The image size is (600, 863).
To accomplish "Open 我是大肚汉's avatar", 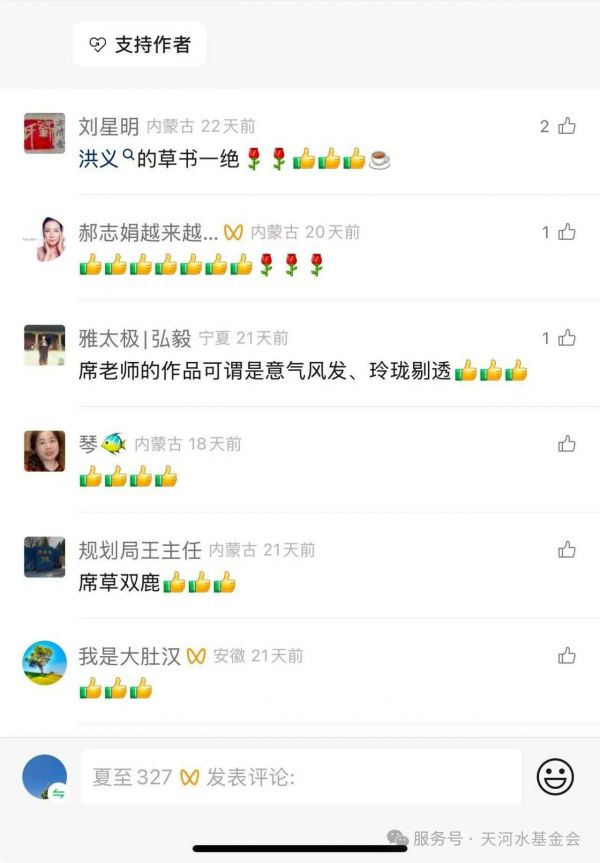I will (44, 663).
